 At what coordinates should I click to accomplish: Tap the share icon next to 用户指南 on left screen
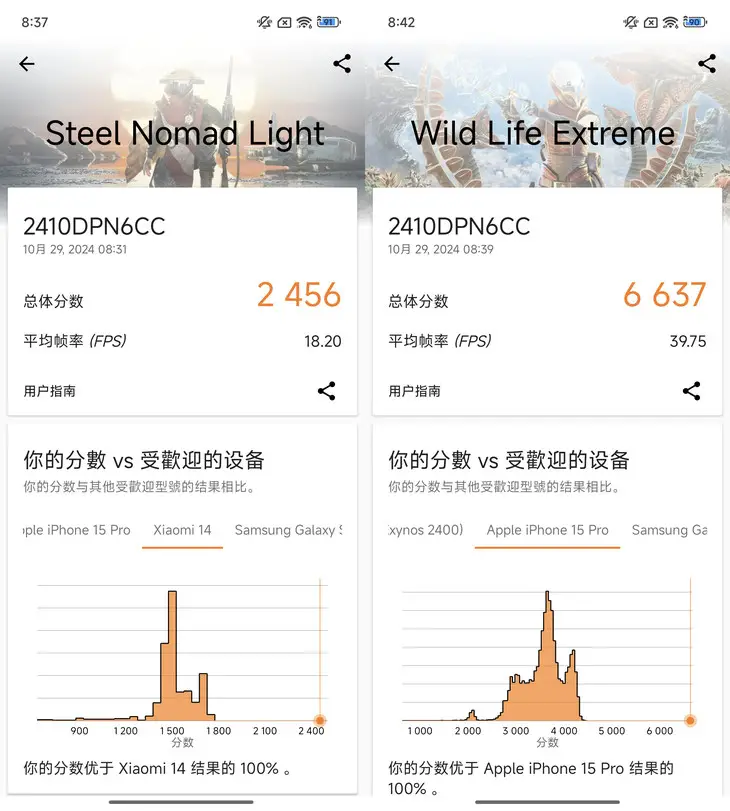[x=327, y=392]
